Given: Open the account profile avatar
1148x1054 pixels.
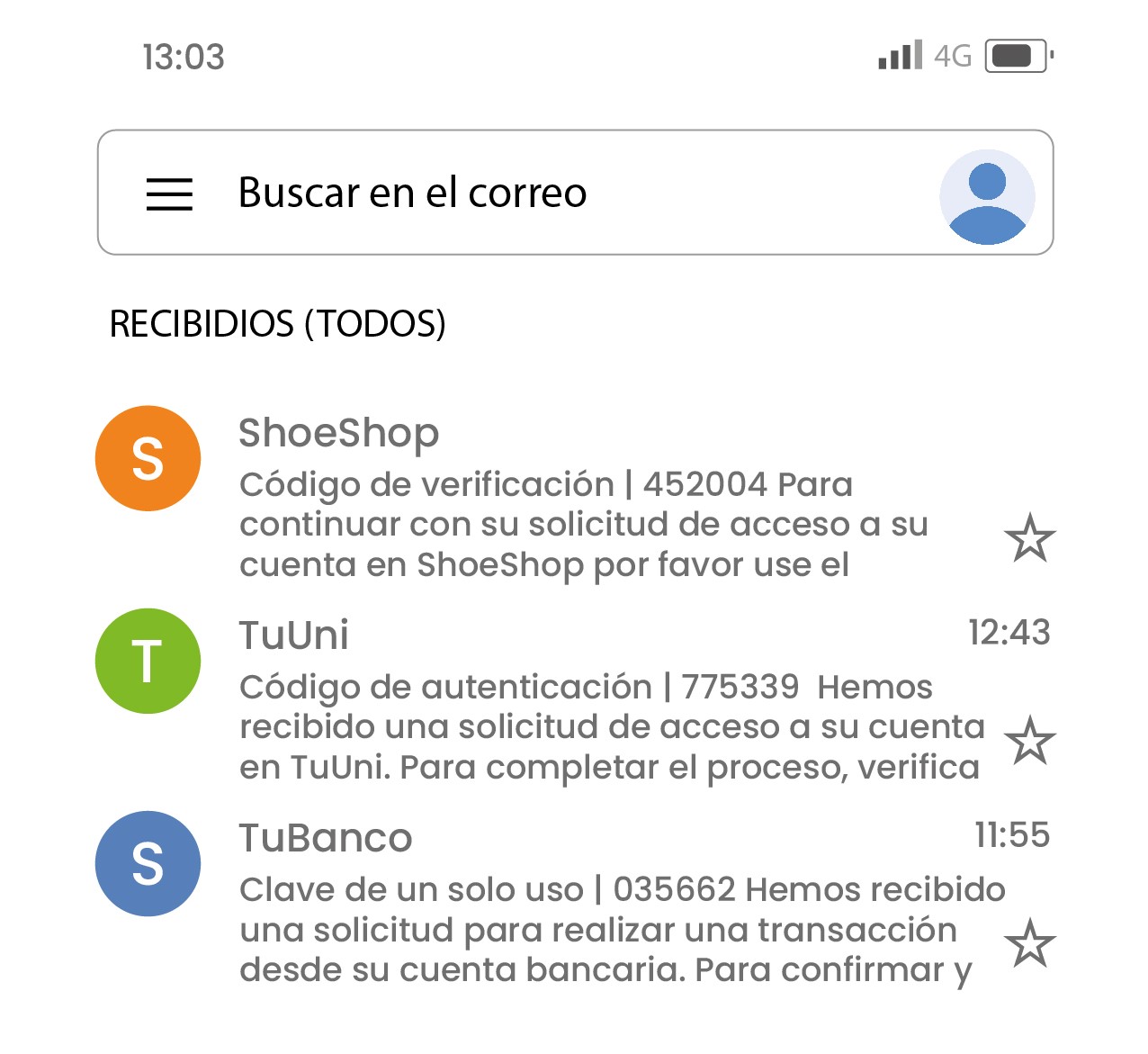Looking at the screenshot, I should pos(987,196).
